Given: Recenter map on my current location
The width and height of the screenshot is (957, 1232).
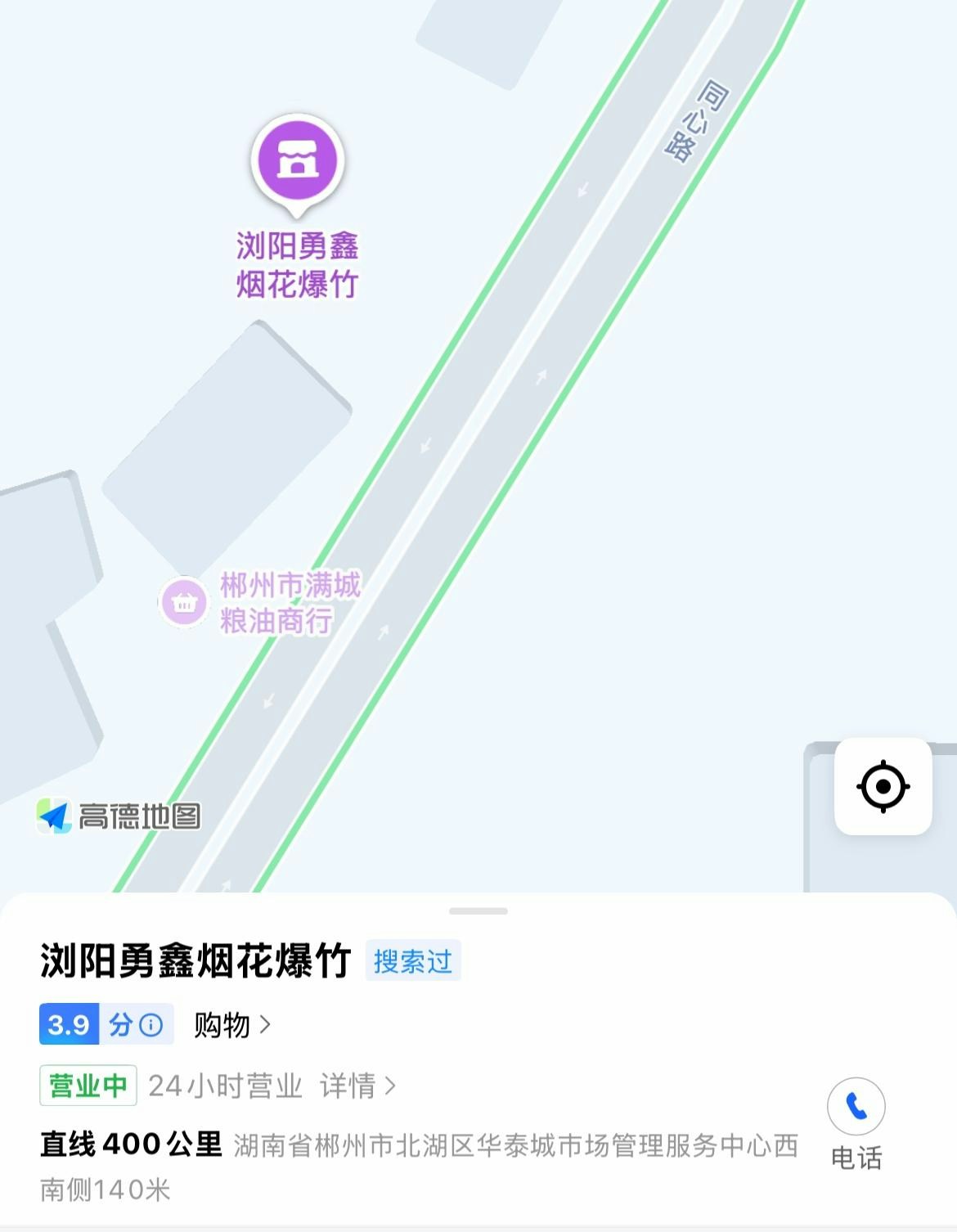Looking at the screenshot, I should click(x=883, y=786).
